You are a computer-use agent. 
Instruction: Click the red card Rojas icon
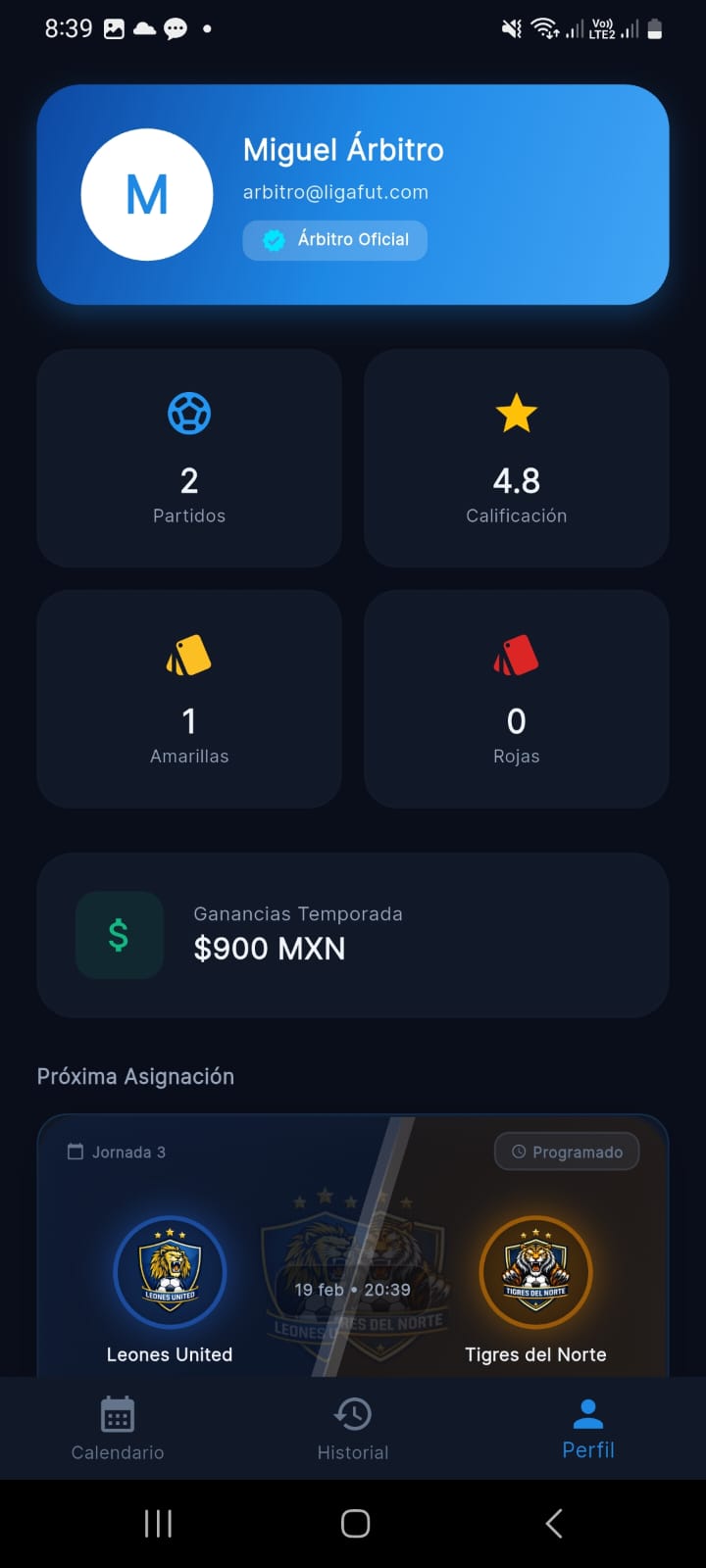click(x=516, y=655)
